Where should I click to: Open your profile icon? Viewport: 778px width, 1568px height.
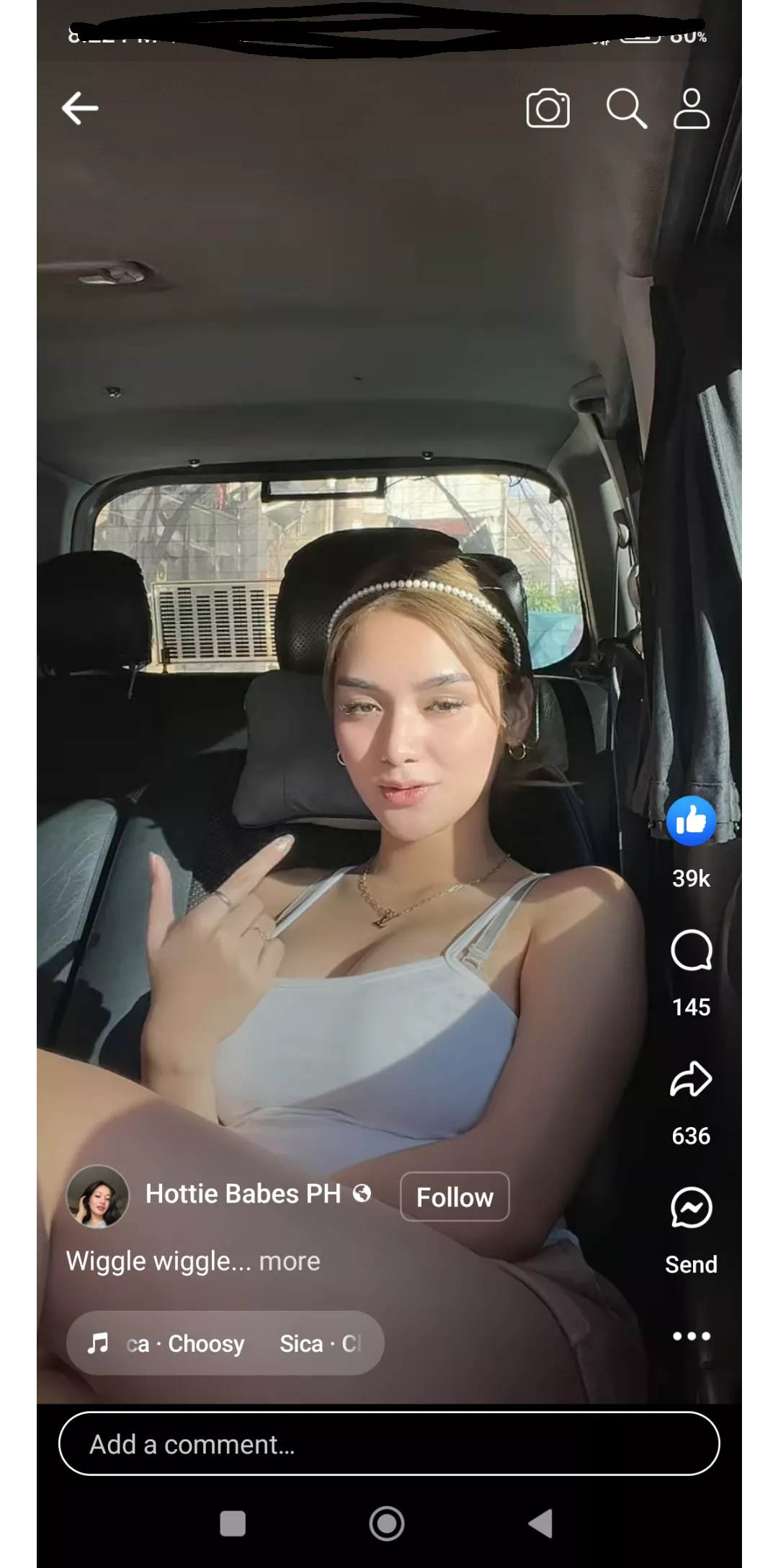click(x=692, y=109)
